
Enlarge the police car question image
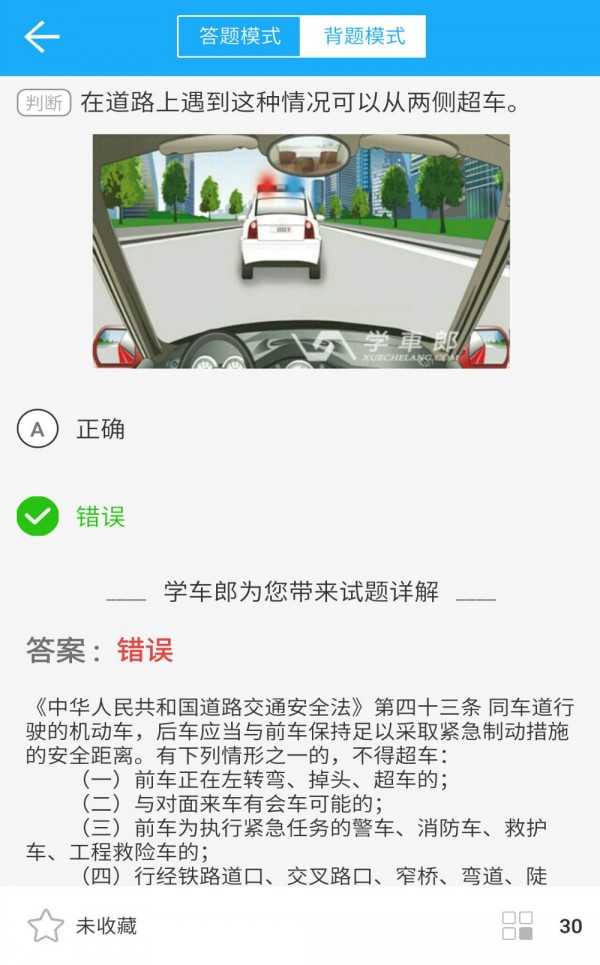tap(301, 251)
